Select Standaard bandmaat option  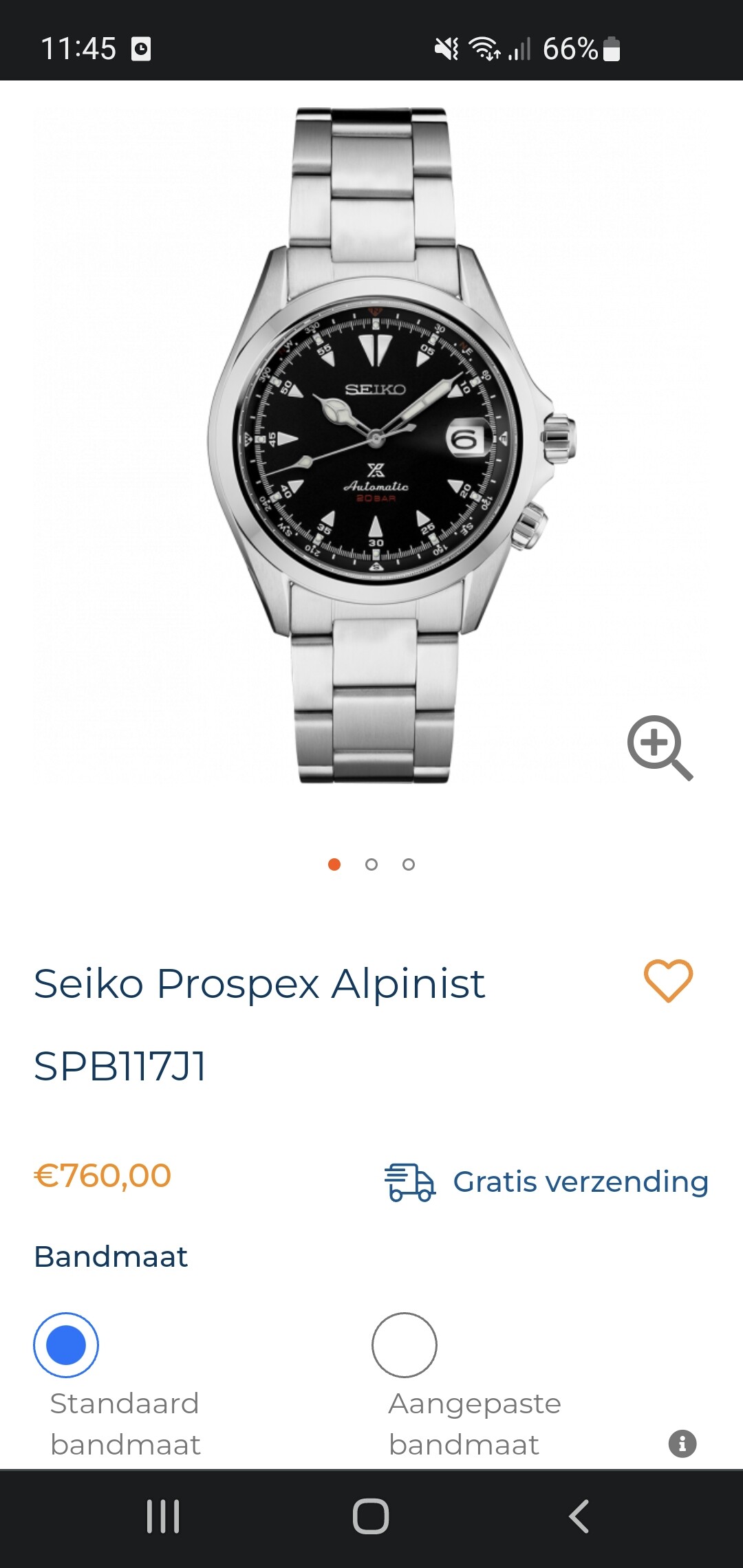pyautogui.click(x=66, y=1344)
